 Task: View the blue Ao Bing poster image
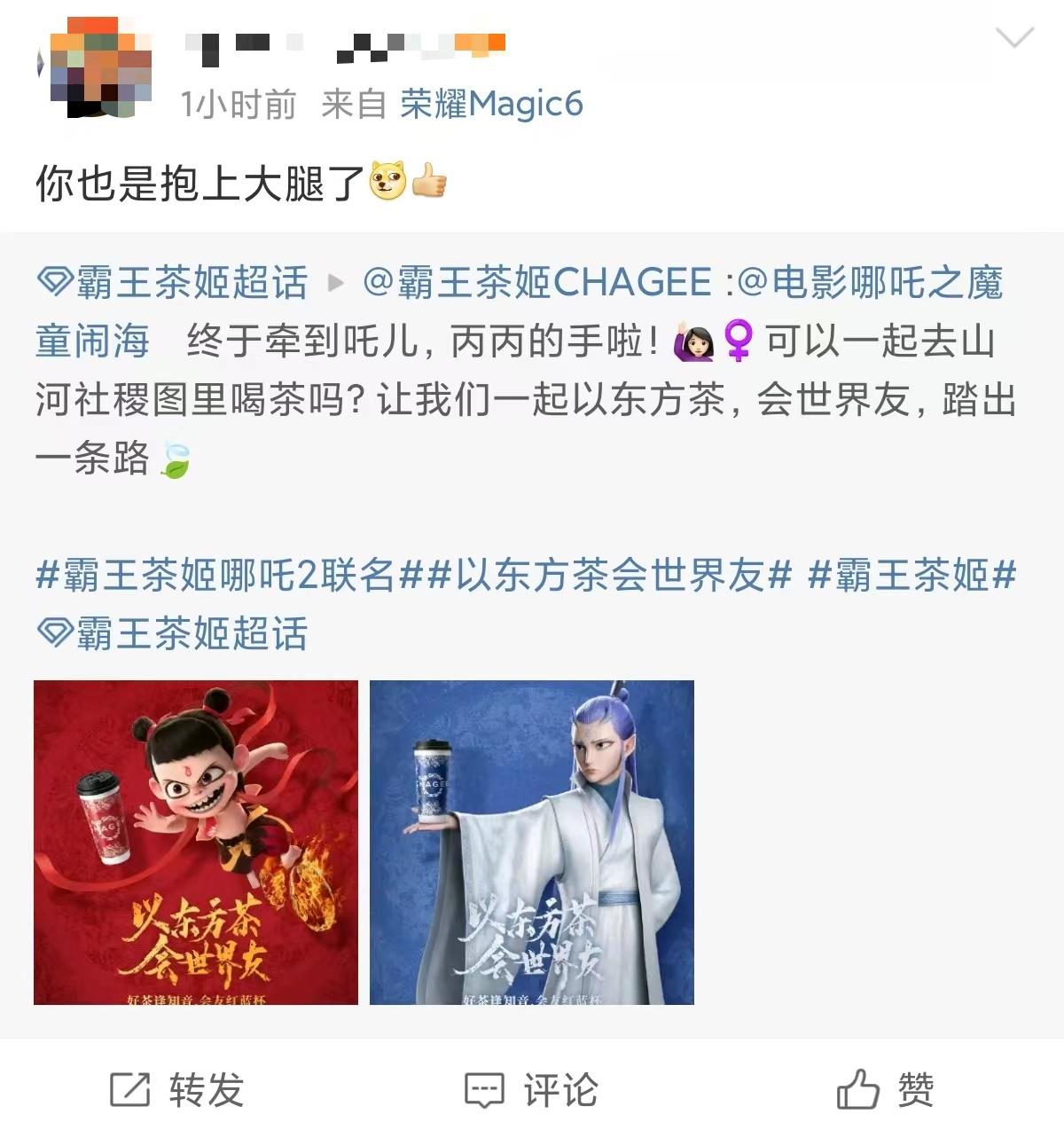point(531,842)
